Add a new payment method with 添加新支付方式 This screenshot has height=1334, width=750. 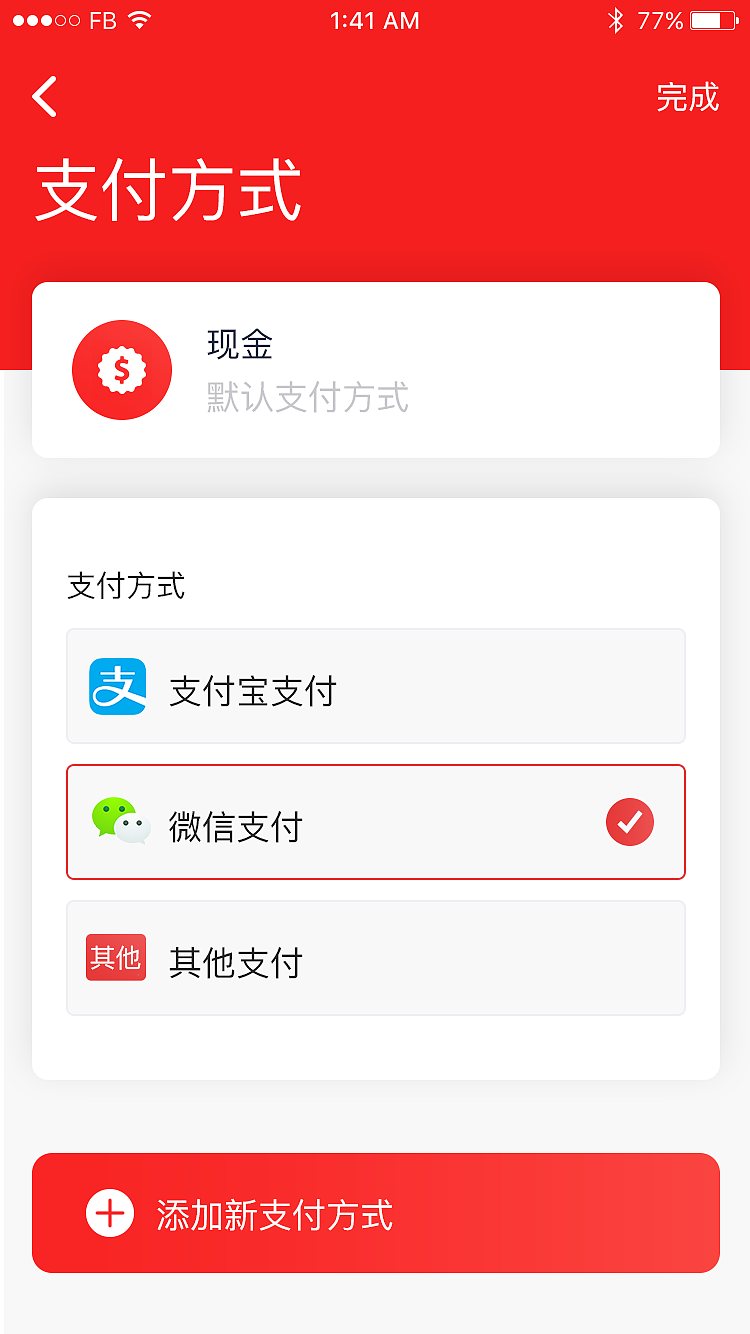coord(375,1213)
